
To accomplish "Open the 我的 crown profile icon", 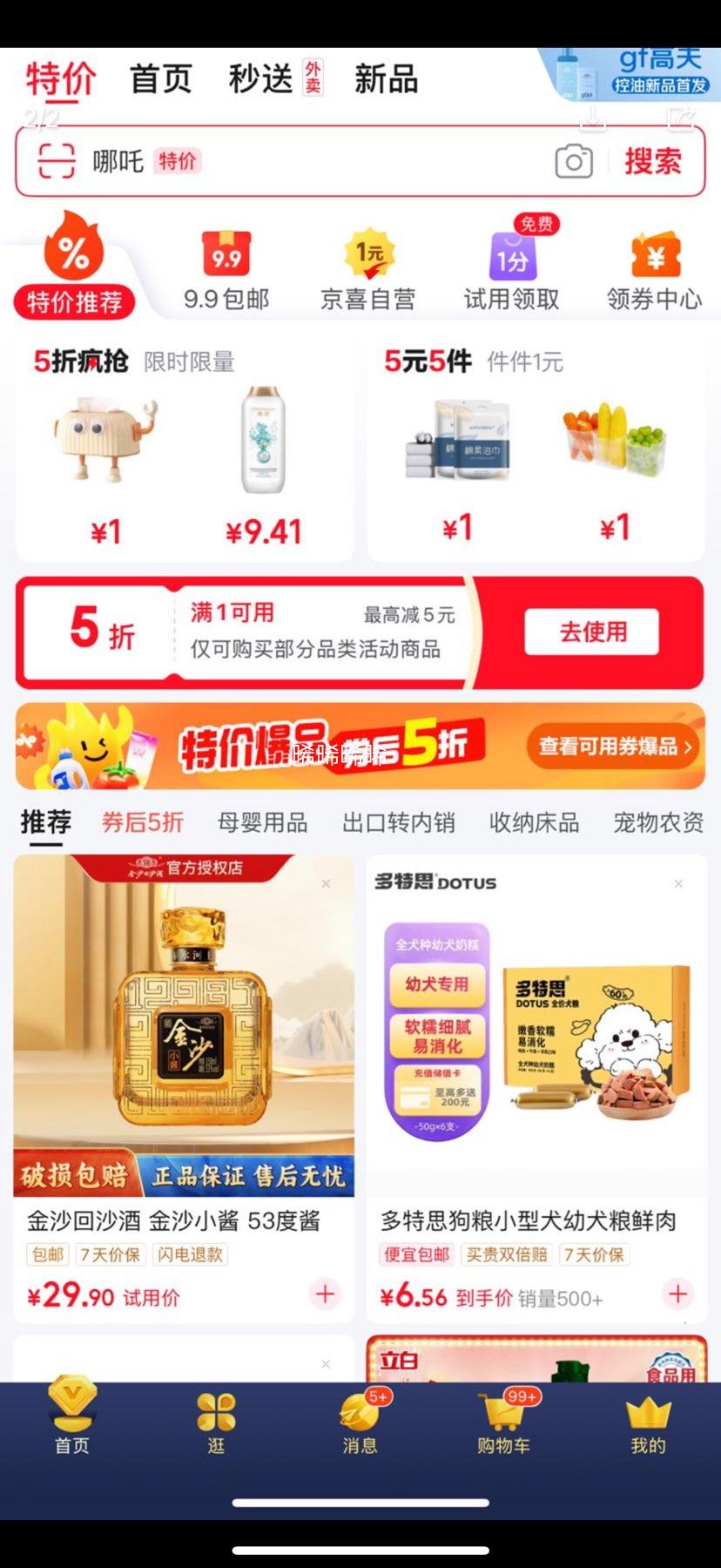I will (x=646, y=1411).
